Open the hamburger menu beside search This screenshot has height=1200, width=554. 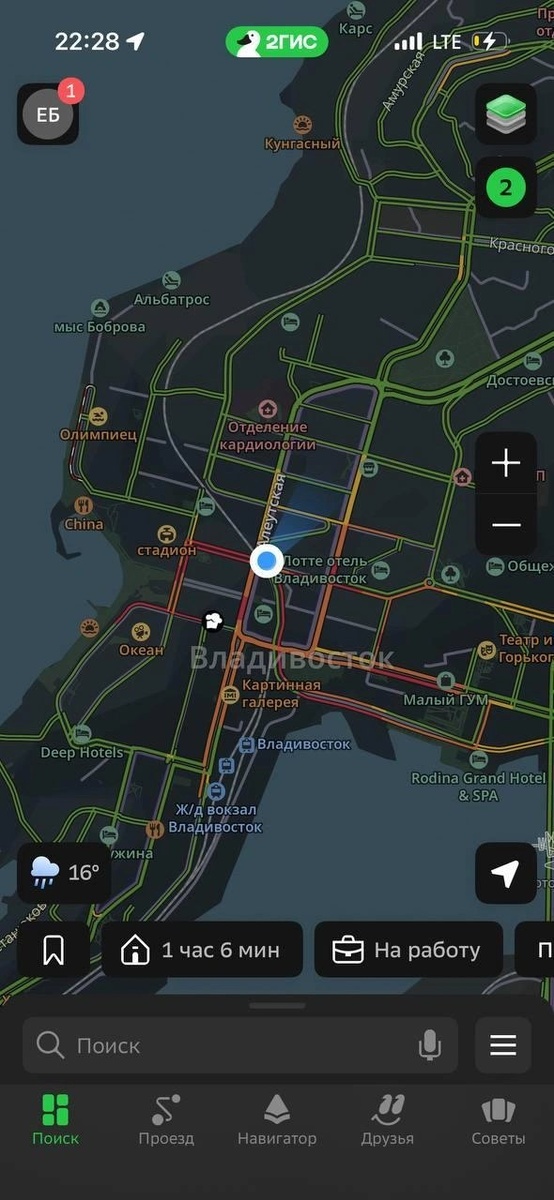(503, 1045)
